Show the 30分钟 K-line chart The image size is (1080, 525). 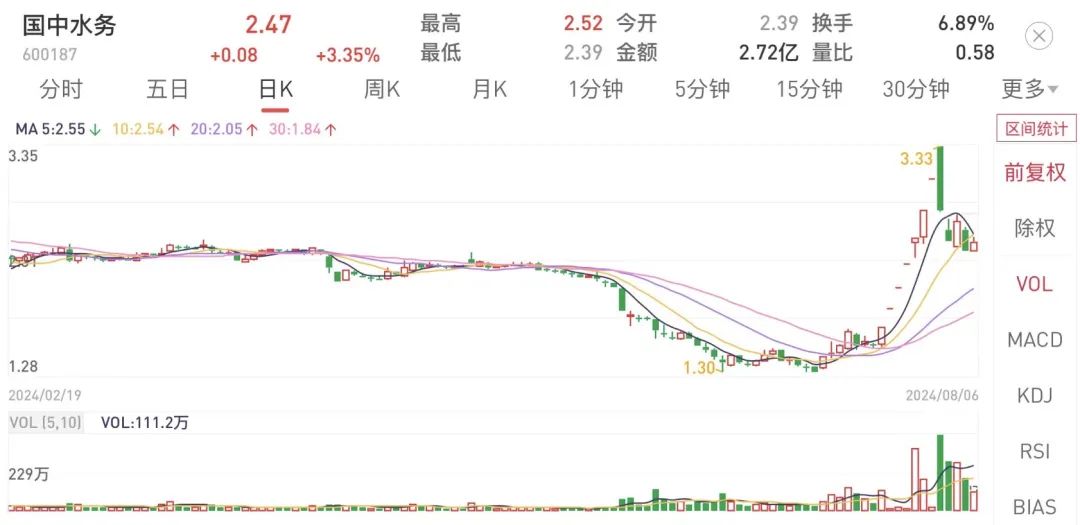pyautogui.click(x=915, y=89)
